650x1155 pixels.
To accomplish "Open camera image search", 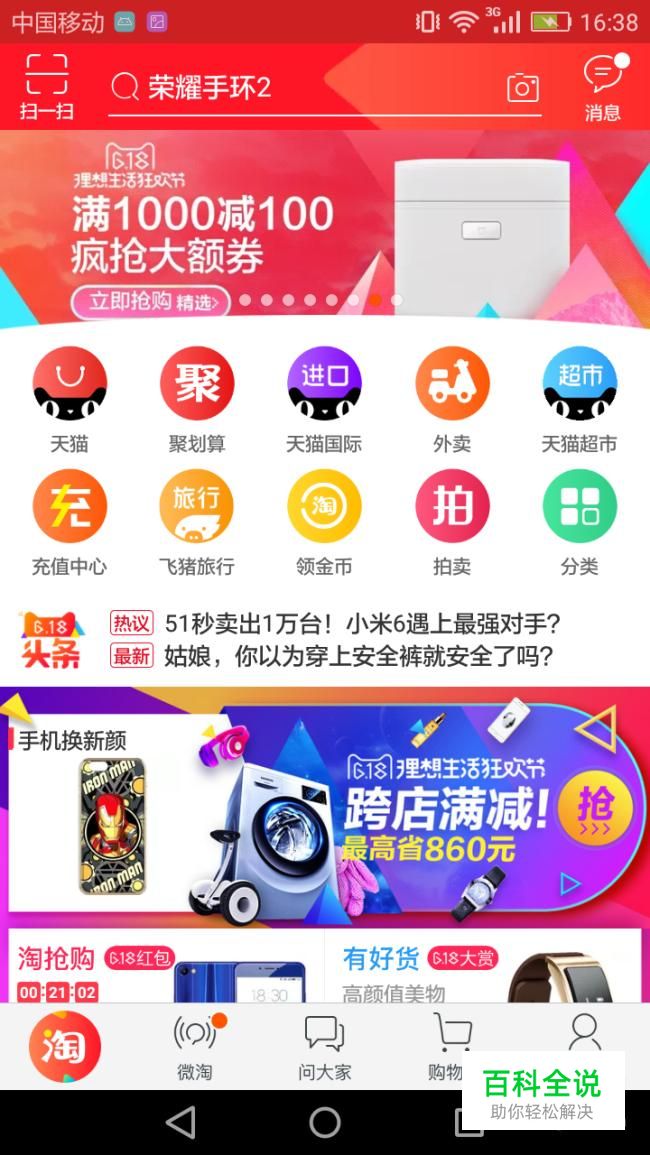I will click(522, 88).
